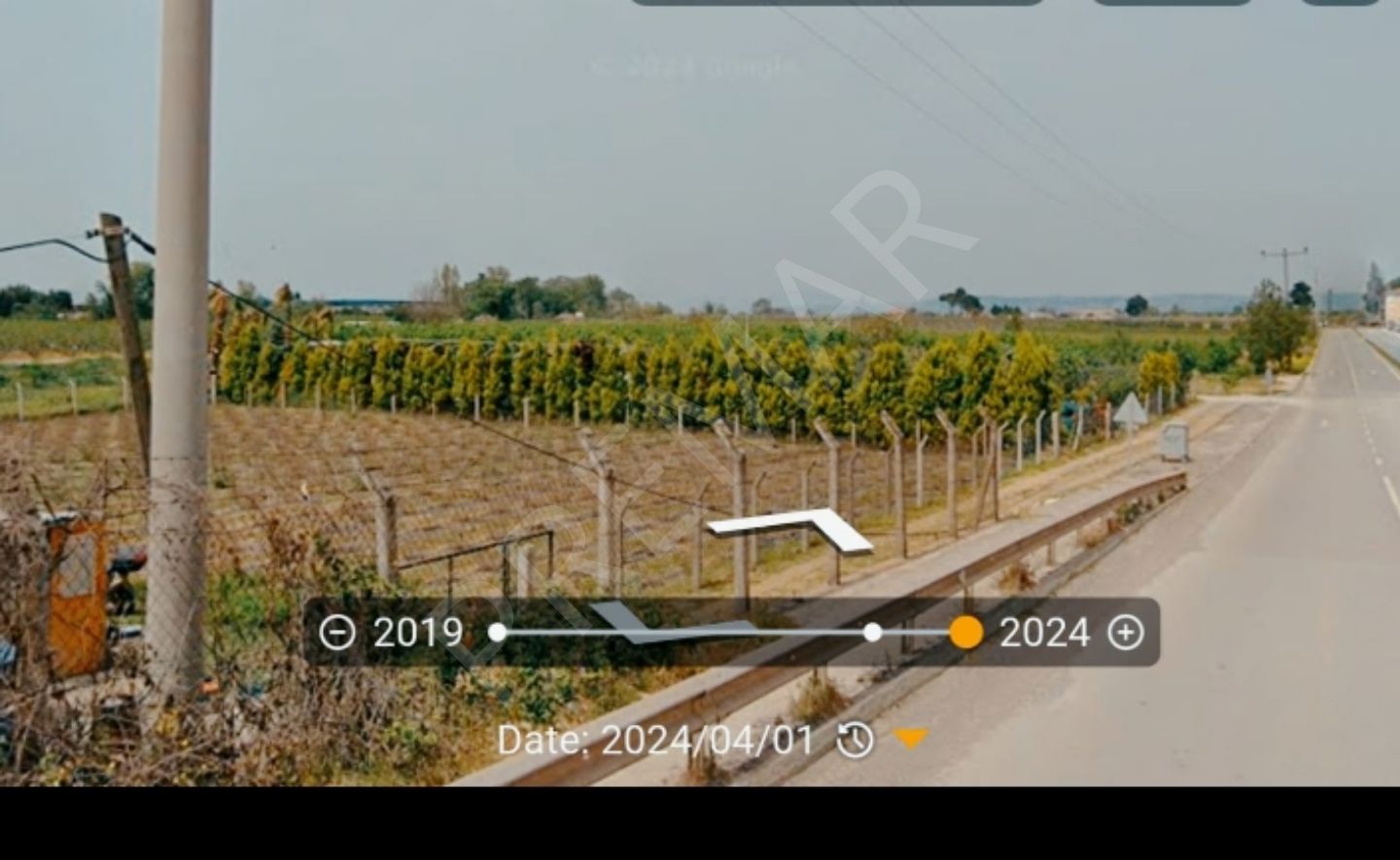The height and width of the screenshot is (860, 1400).
Task: Select the first 2019 point on the timeline
Action: pyautogui.click(x=497, y=633)
